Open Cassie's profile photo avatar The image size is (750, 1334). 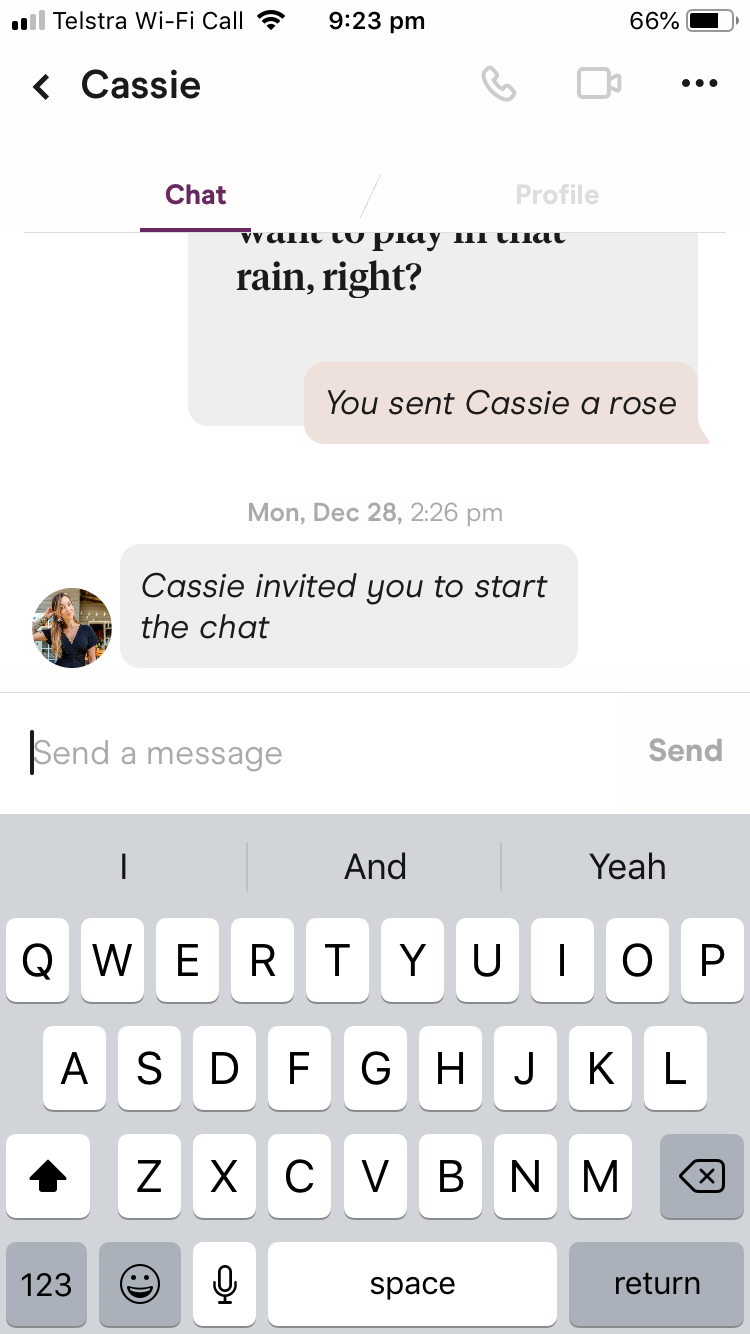click(x=72, y=627)
